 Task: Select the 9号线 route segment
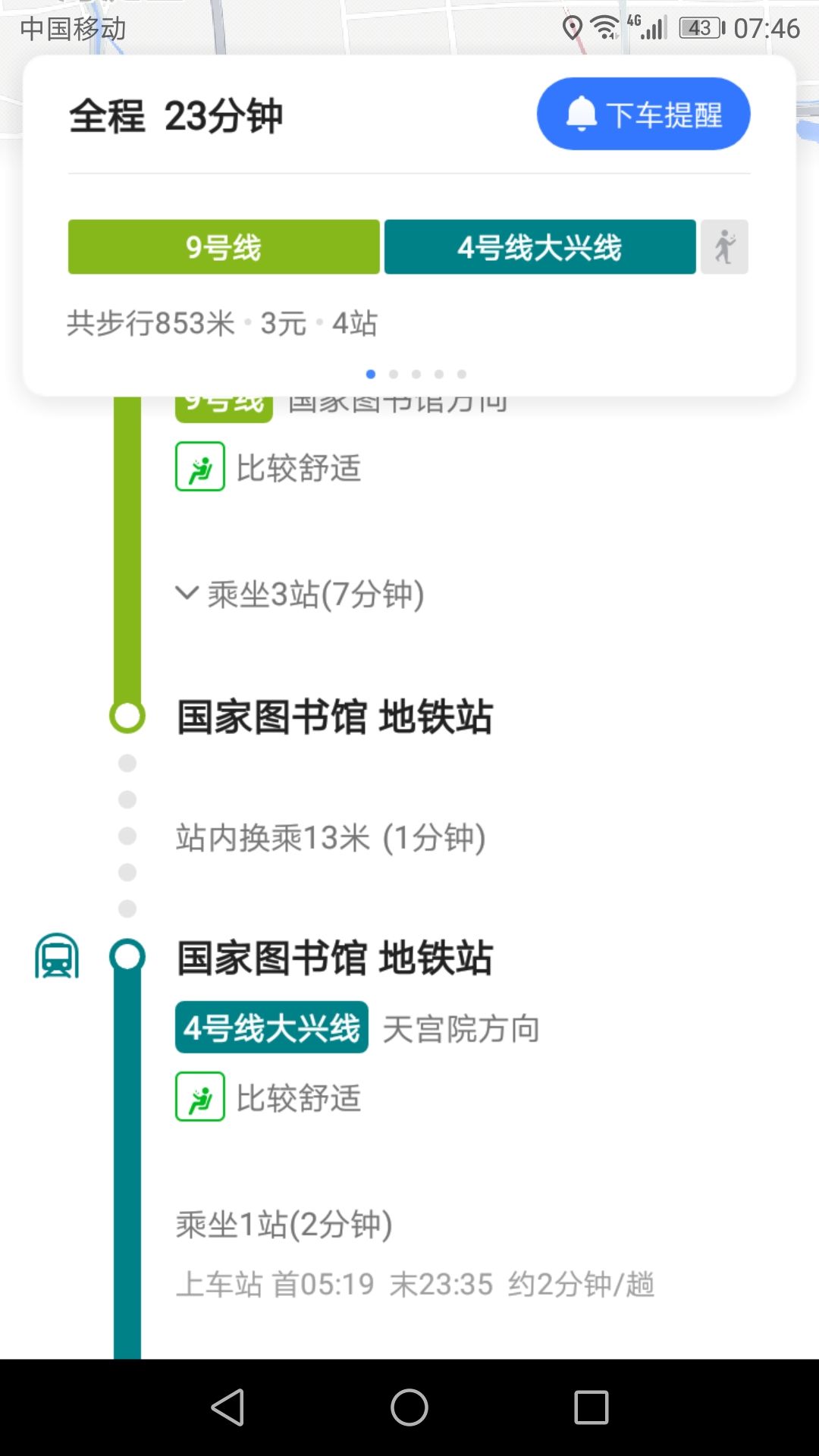point(224,247)
